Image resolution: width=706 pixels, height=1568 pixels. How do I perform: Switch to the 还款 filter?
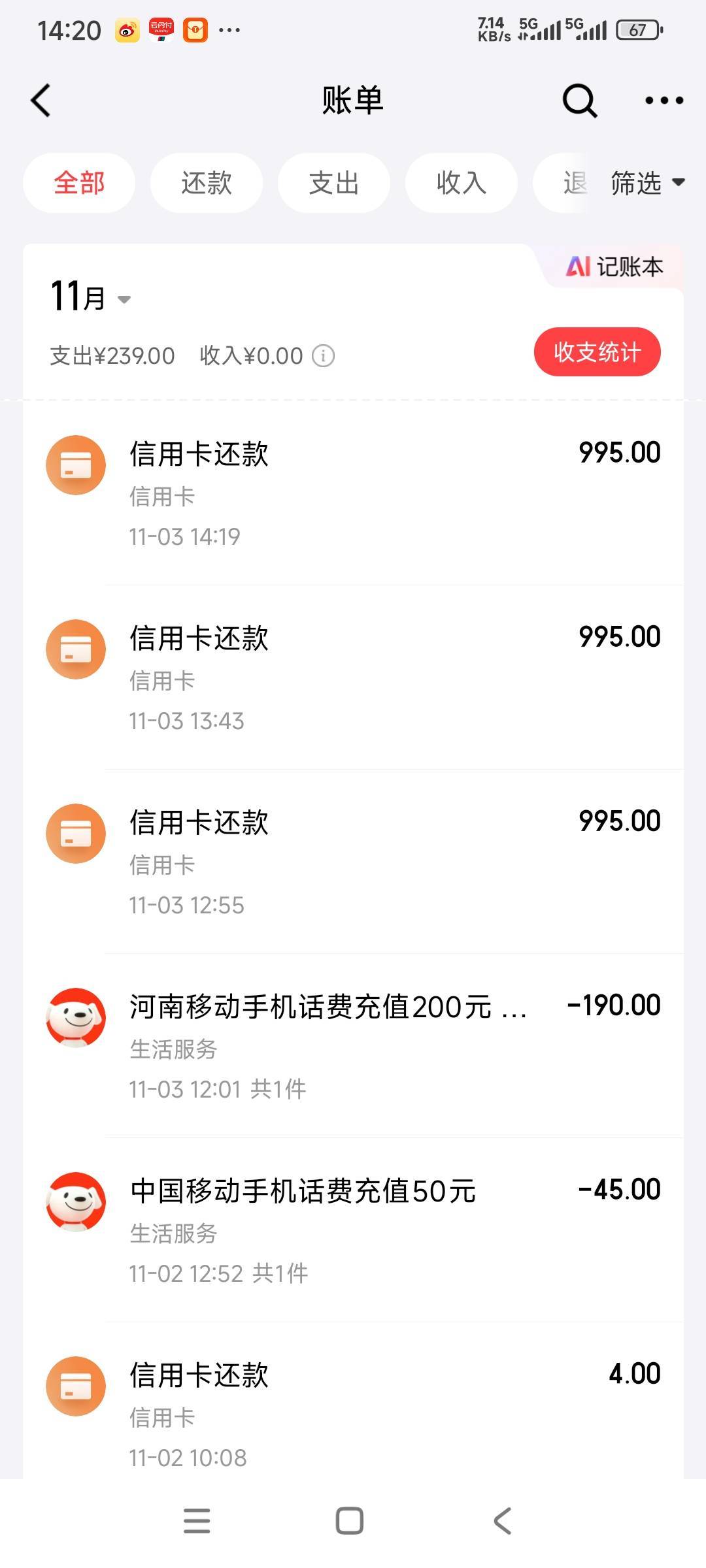pos(207,183)
